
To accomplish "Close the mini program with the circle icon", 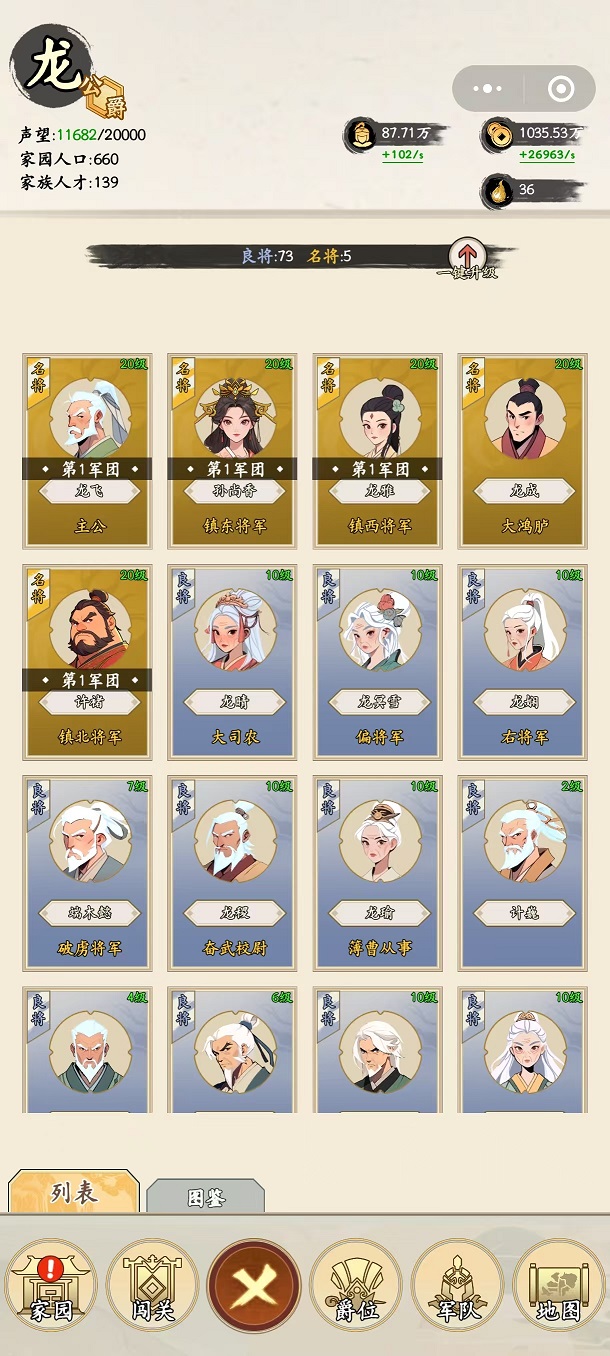I will [x=561, y=89].
